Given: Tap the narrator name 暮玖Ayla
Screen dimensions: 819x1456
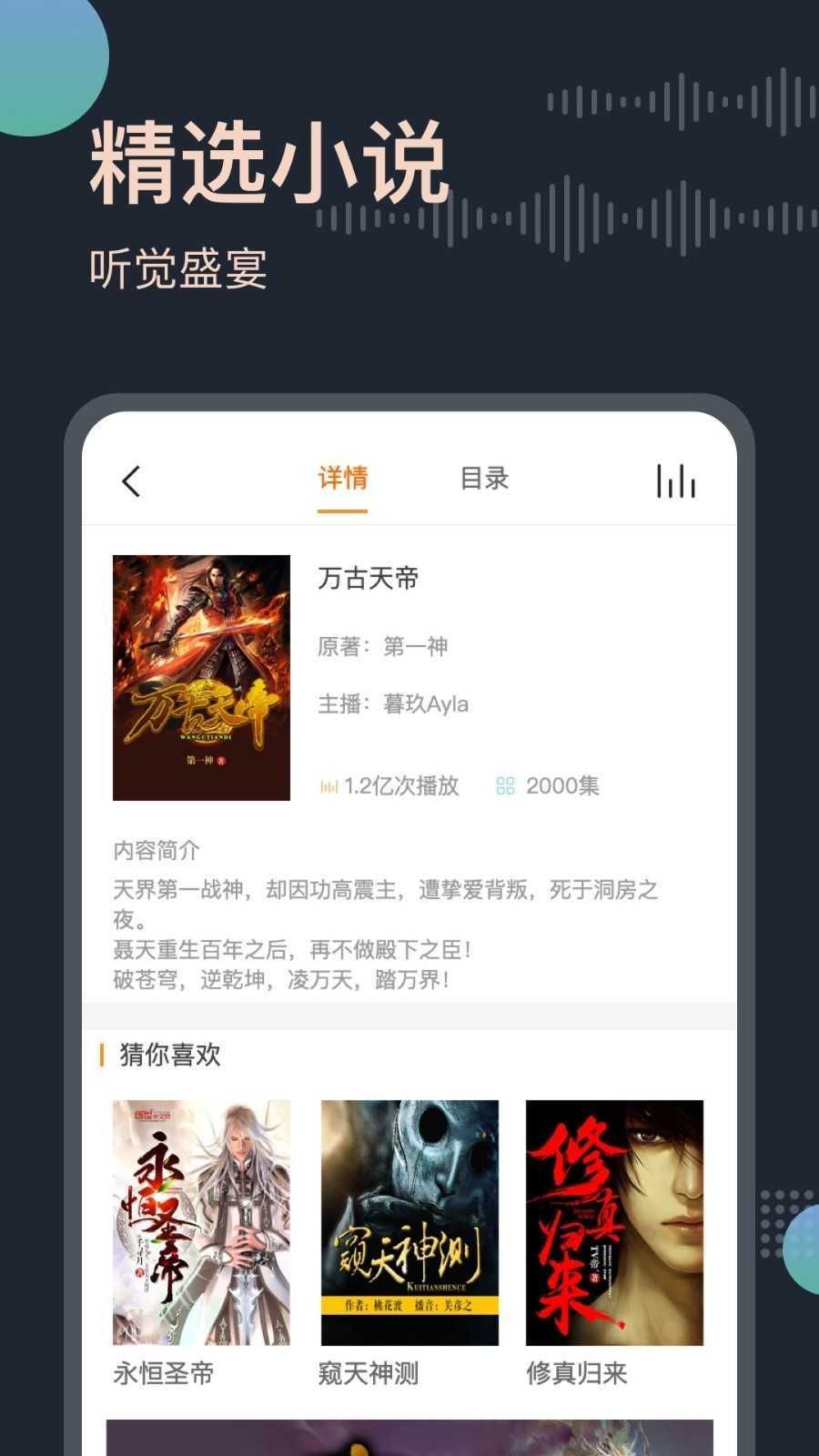Looking at the screenshot, I should [x=426, y=703].
